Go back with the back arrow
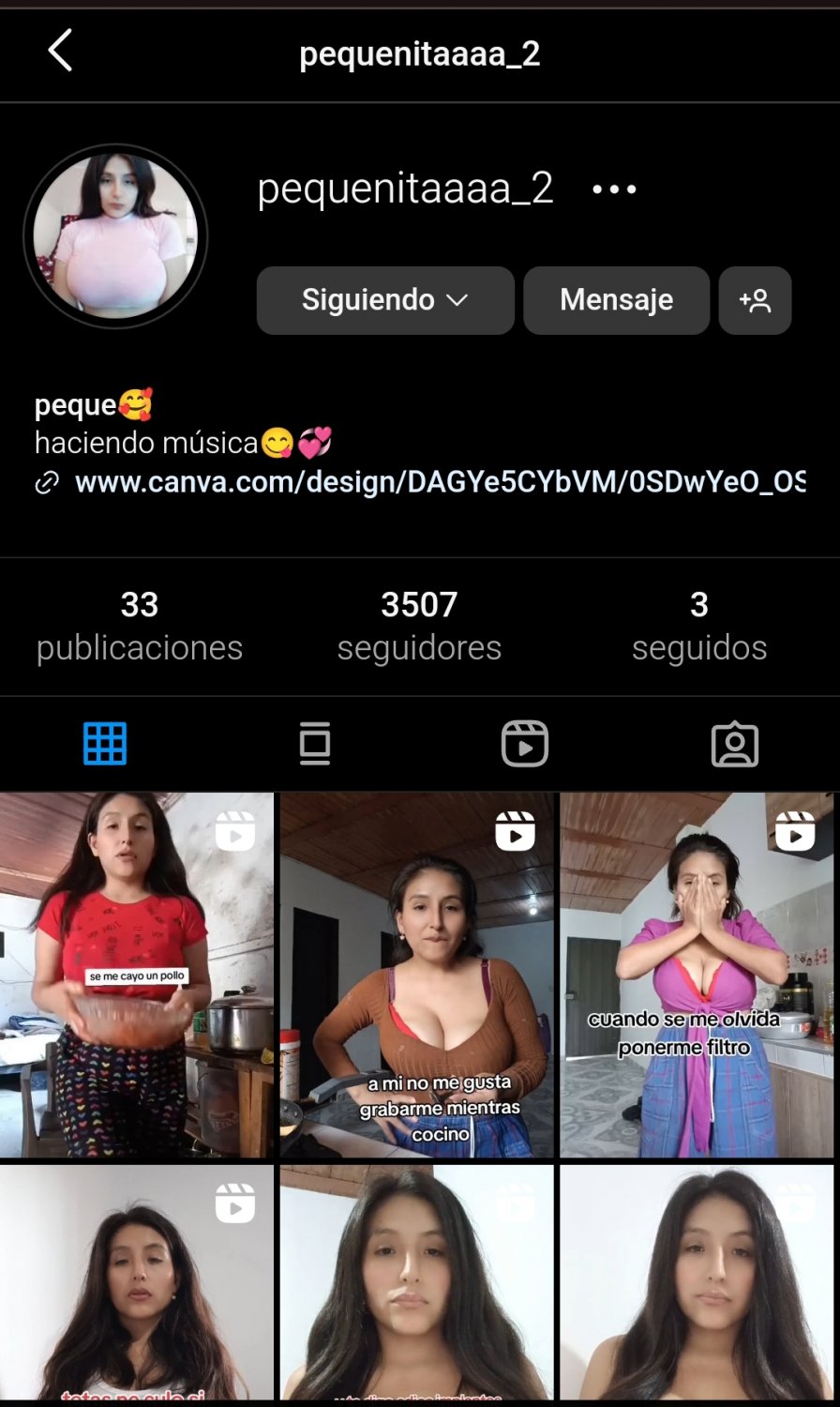Image resolution: width=840 pixels, height=1407 pixels. (x=60, y=53)
